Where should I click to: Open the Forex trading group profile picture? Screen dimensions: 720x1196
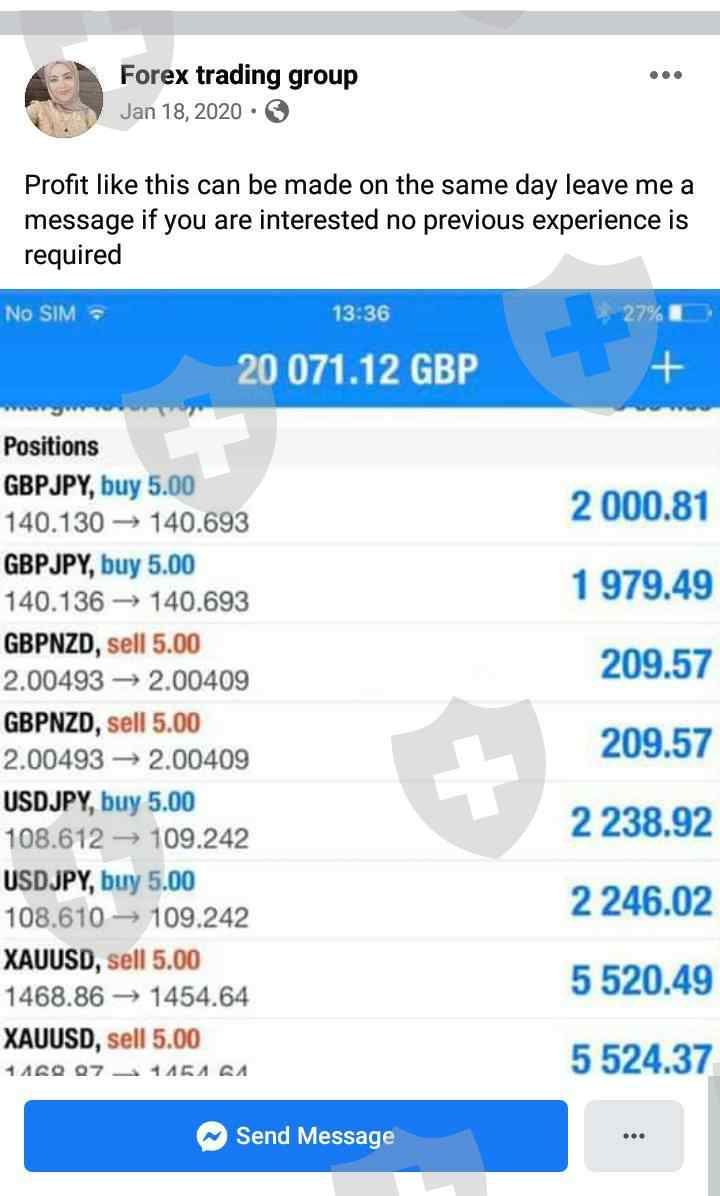[x=63, y=99]
